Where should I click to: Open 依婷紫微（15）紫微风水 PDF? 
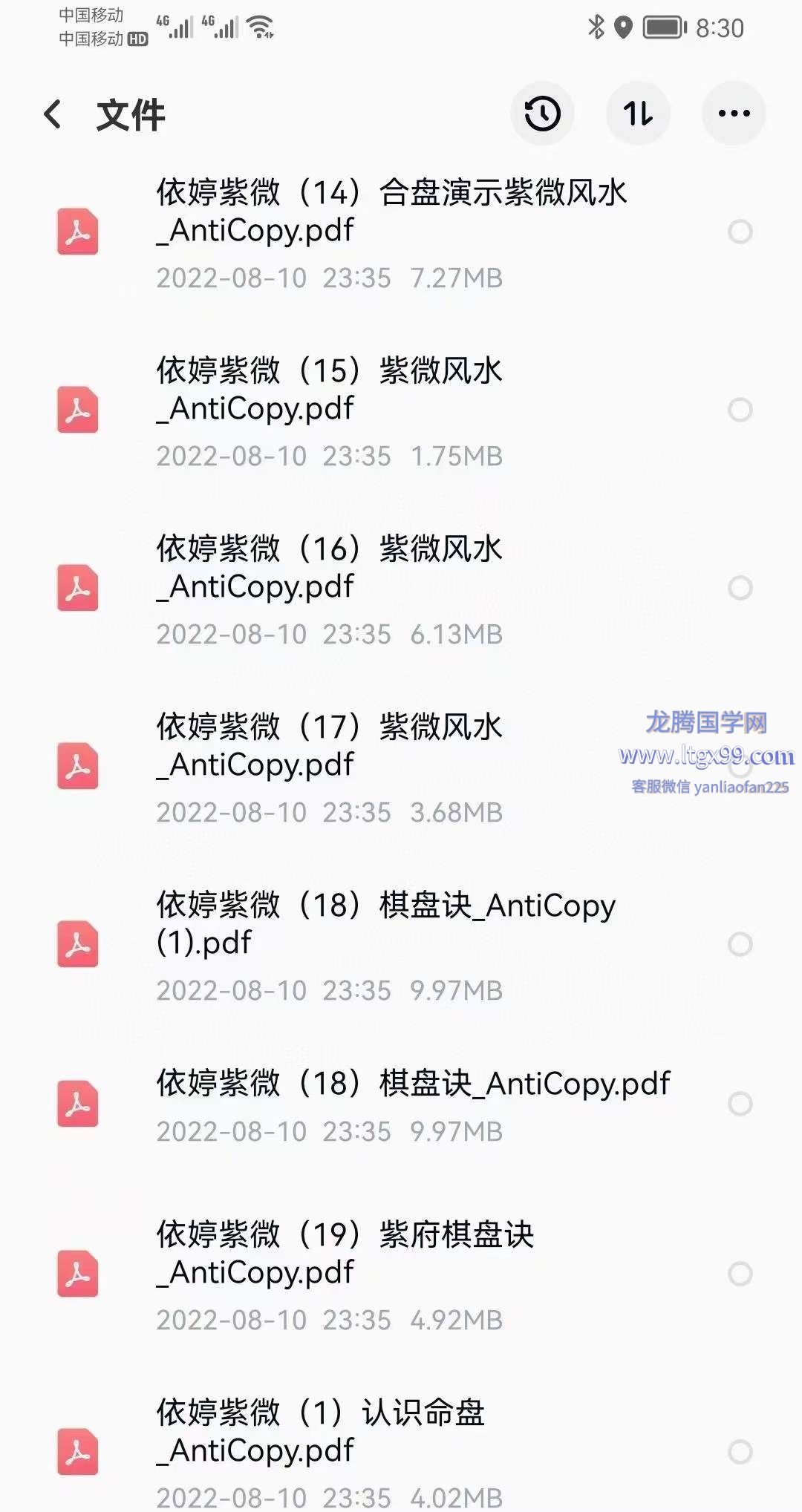(x=330, y=390)
